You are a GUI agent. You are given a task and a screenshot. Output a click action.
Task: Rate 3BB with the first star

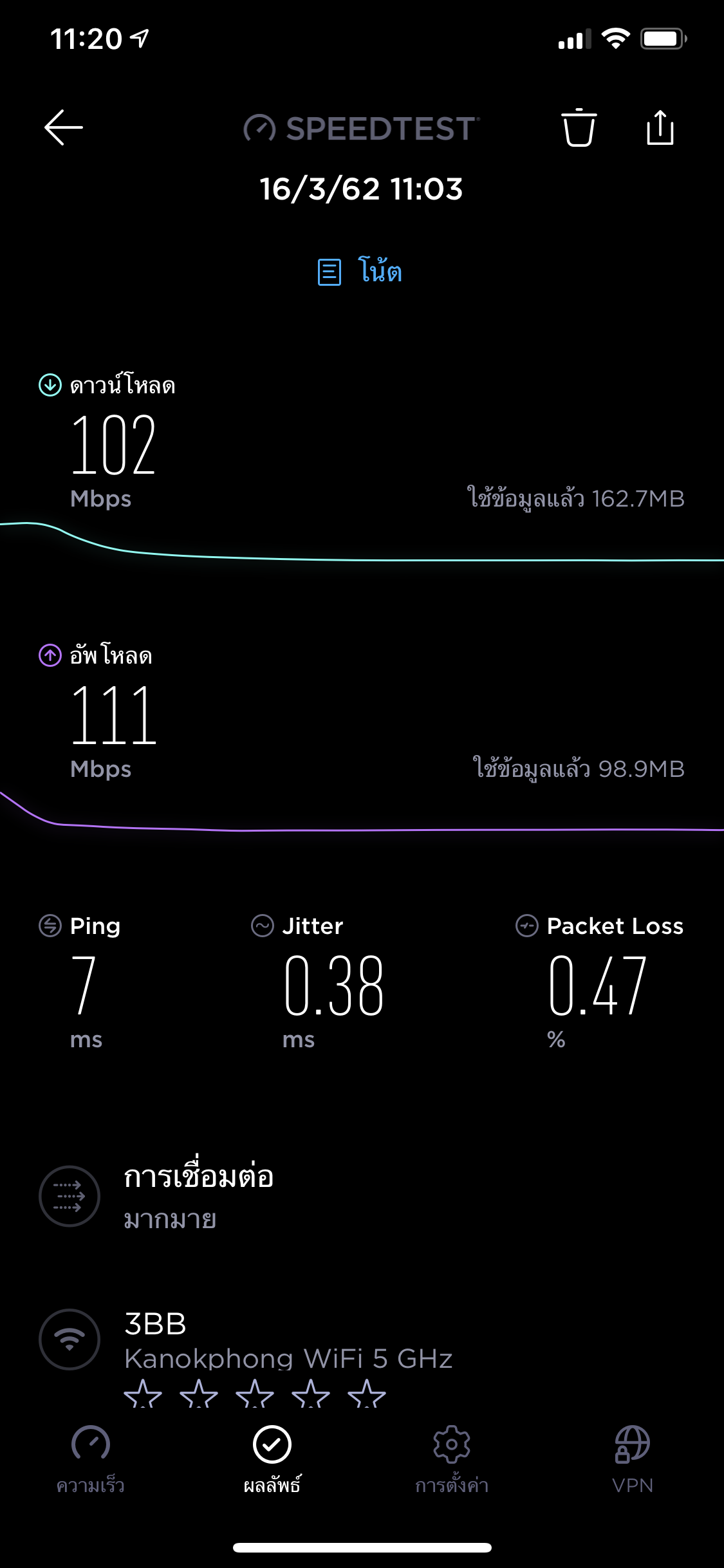[x=143, y=1394]
